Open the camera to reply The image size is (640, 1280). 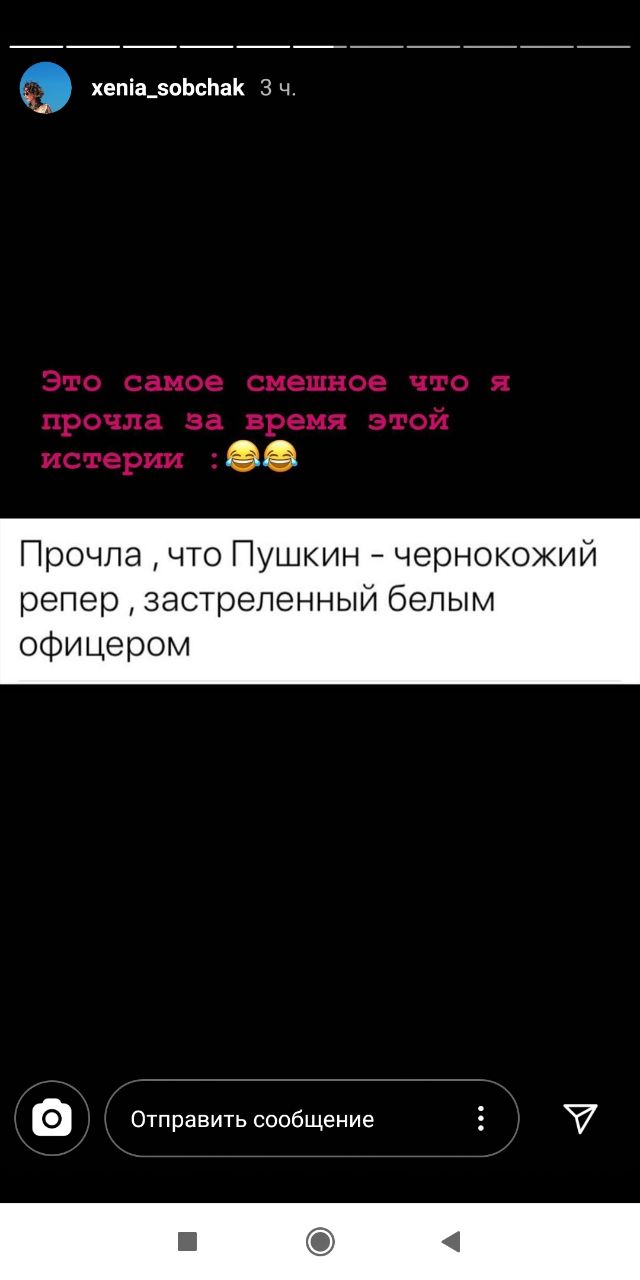[x=52, y=1118]
